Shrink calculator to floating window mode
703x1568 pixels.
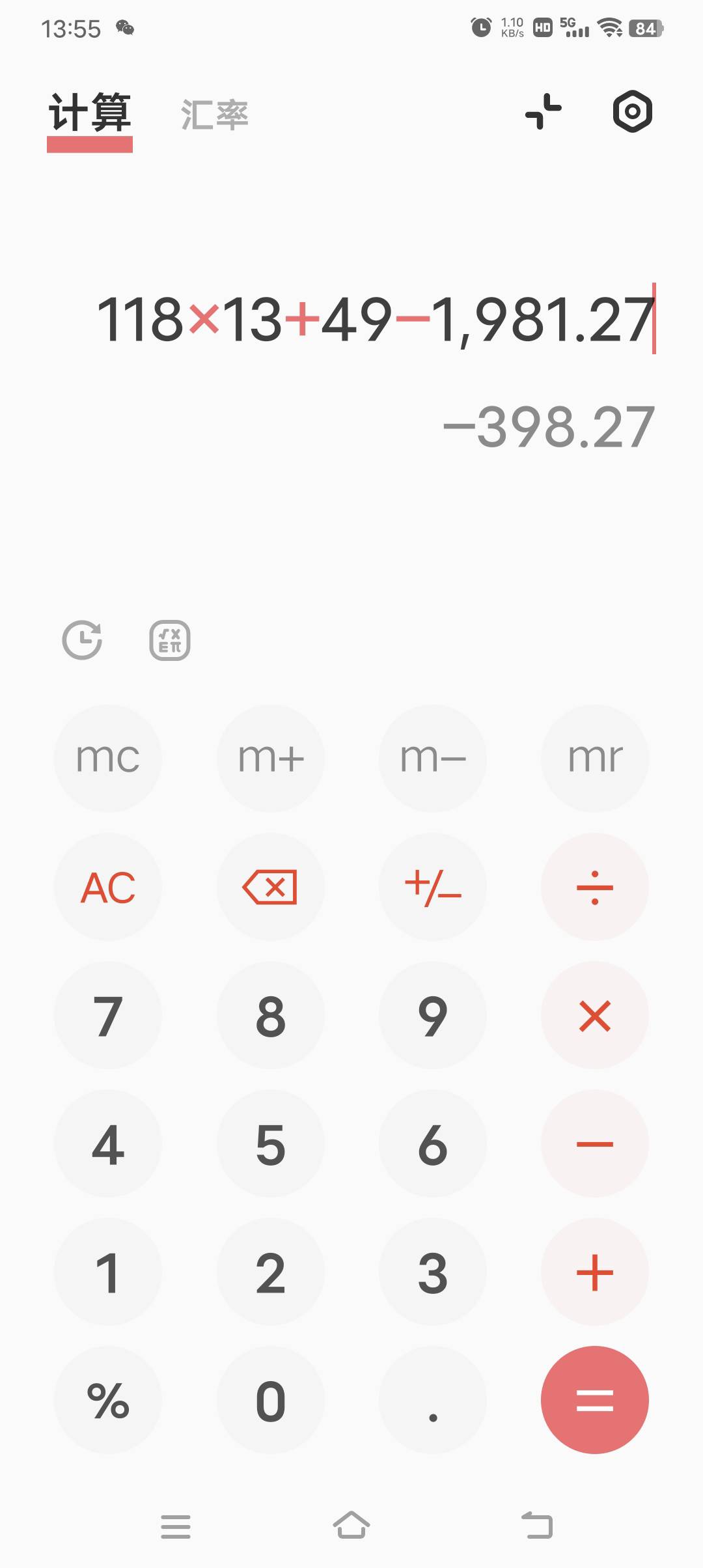(544, 111)
